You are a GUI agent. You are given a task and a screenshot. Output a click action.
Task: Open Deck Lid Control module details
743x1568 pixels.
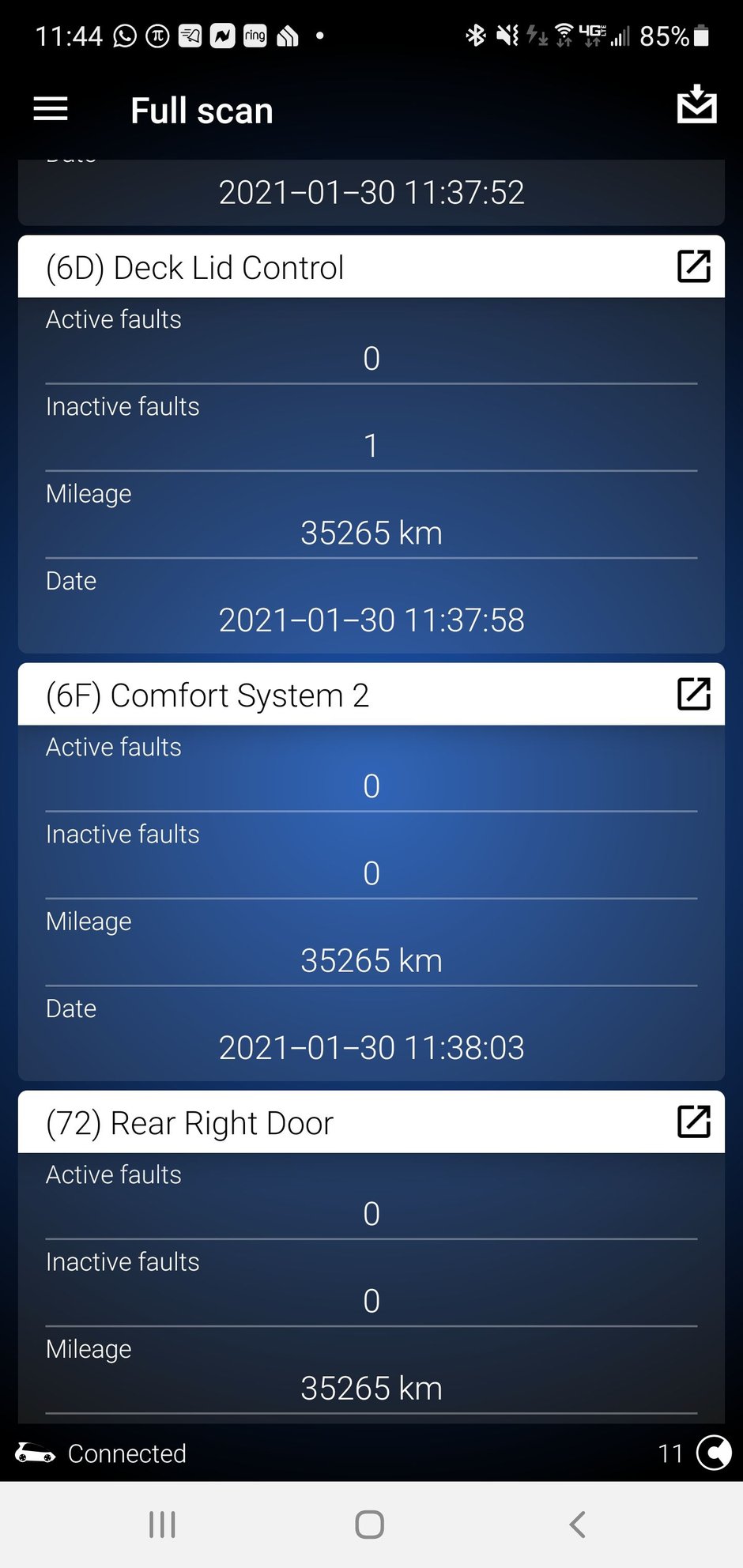tap(693, 267)
